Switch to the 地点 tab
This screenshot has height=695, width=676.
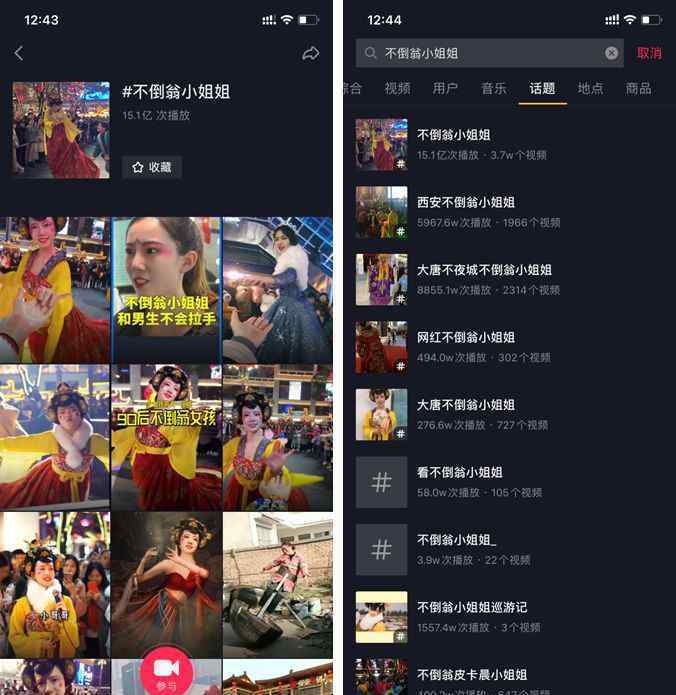pyautogui.click(x=590, y=88)
